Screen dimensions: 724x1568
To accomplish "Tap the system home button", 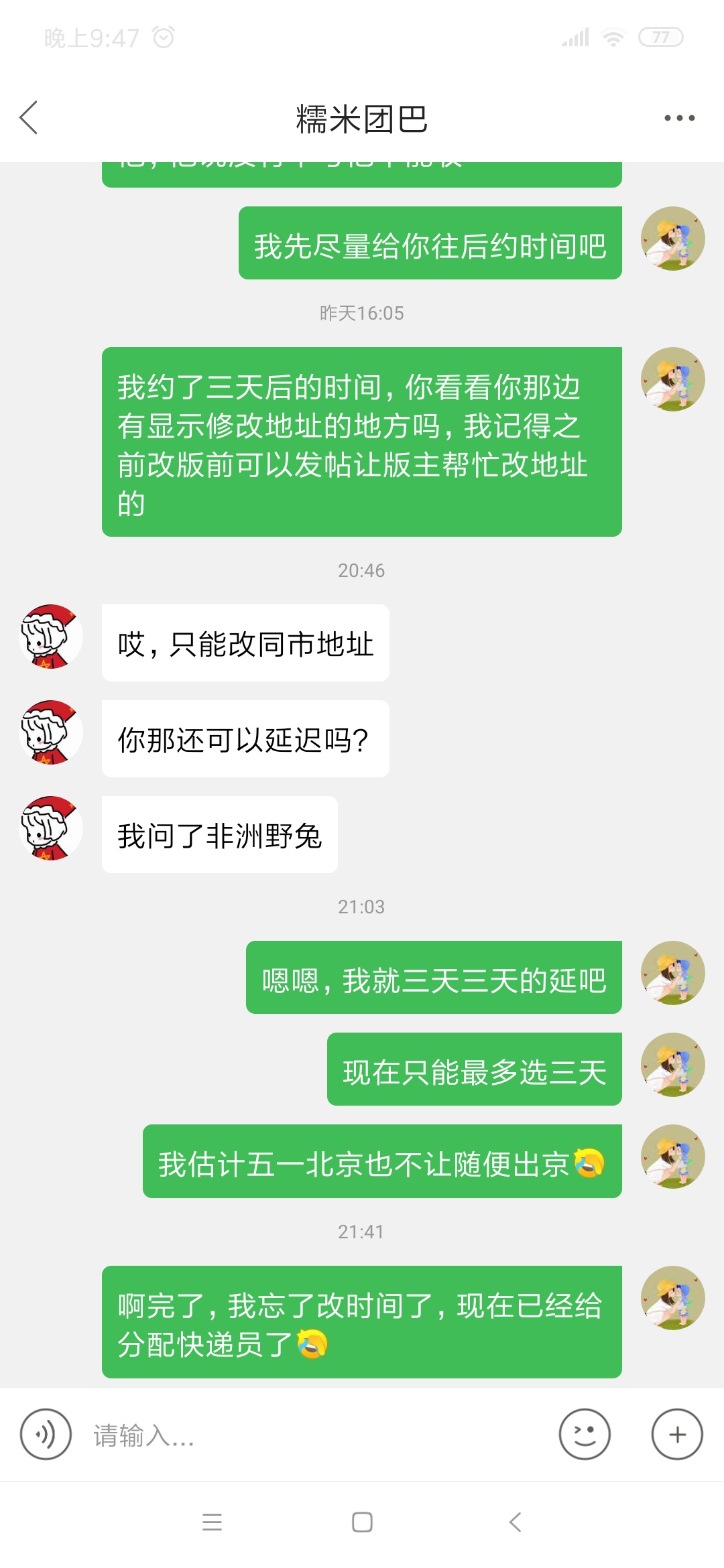I will coord(362,1522).
